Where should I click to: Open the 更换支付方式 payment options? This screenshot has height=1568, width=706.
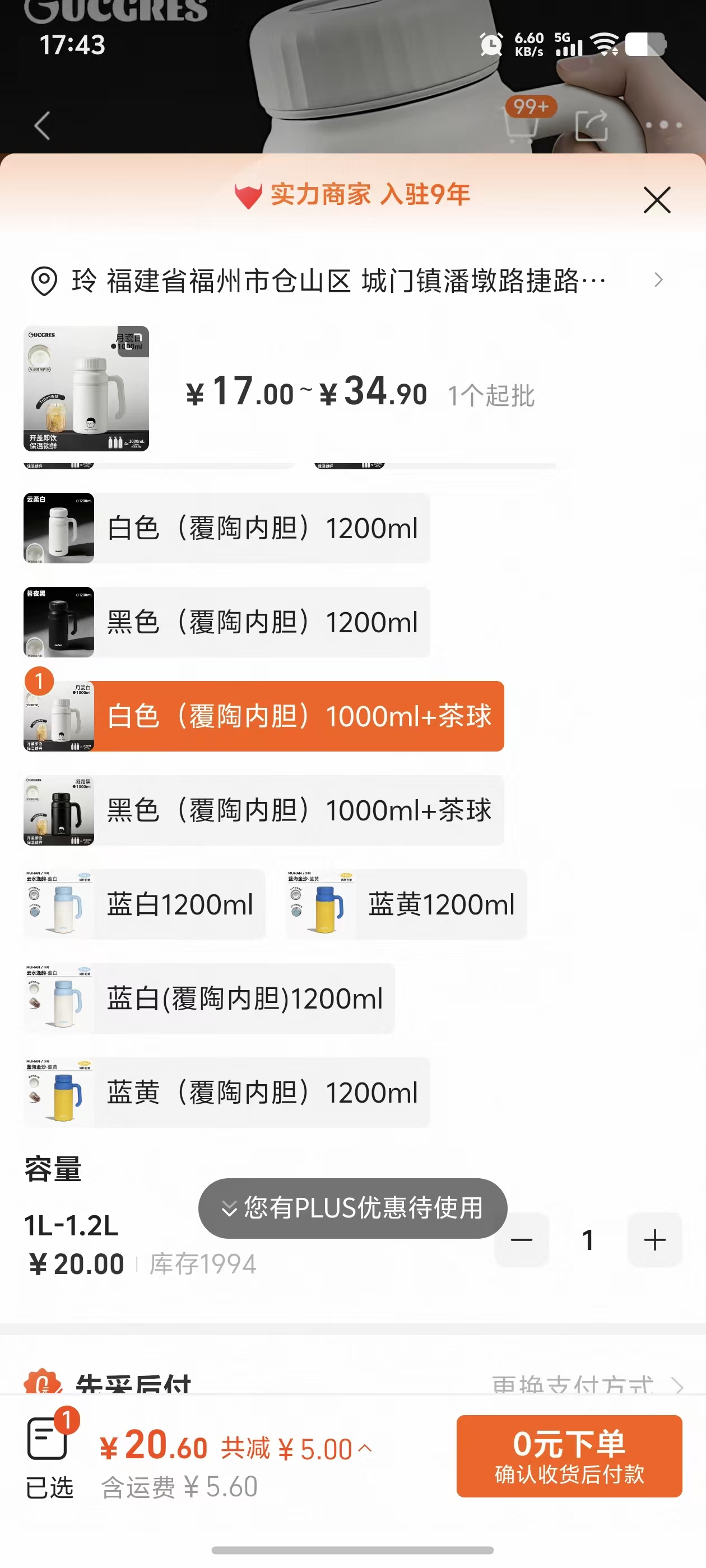click(x=586, y=1384)
